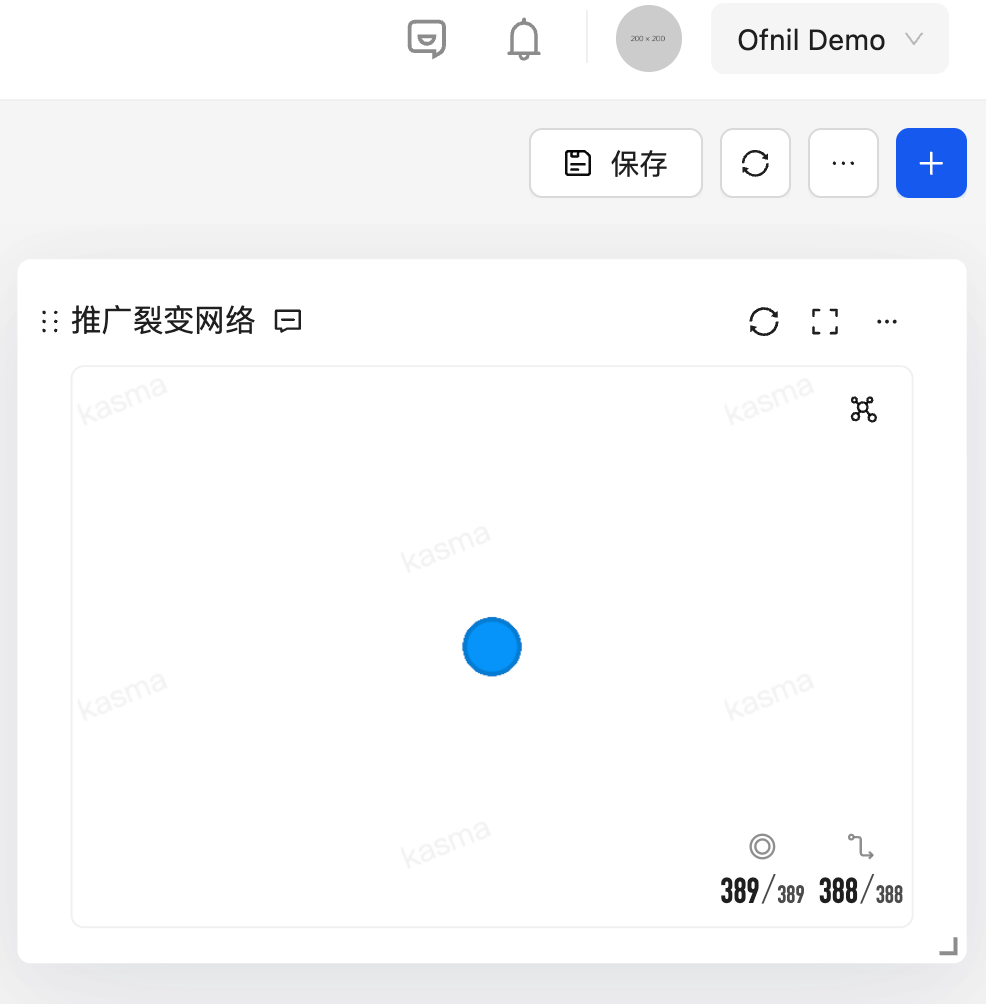Select the blue node in the network graph
This screenshot has height=1004, width=986.
point(492,647)
